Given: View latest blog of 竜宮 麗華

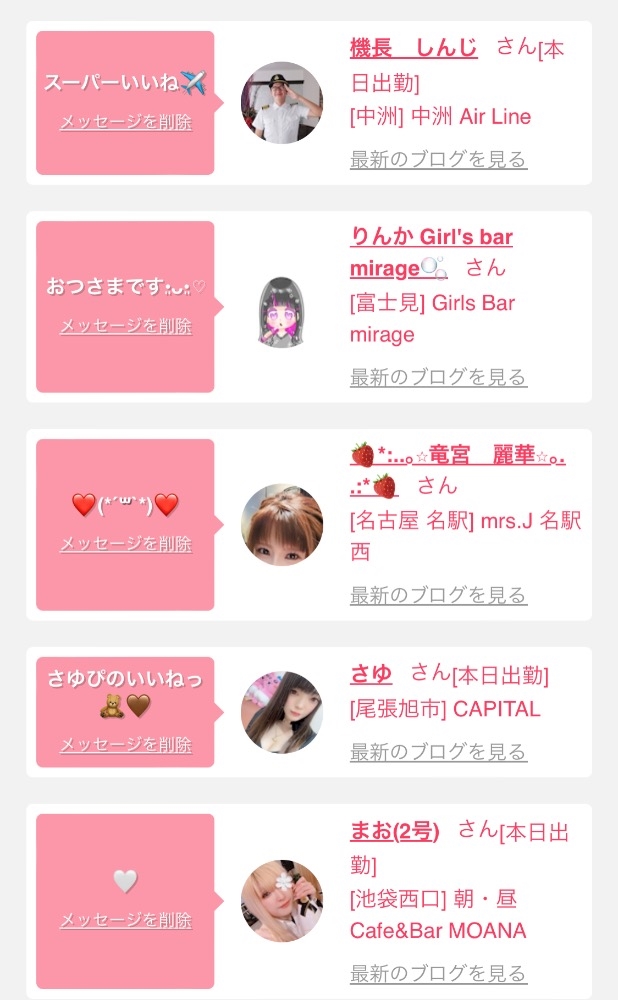Looking at the screenshot, I should [x=437, y=595].
